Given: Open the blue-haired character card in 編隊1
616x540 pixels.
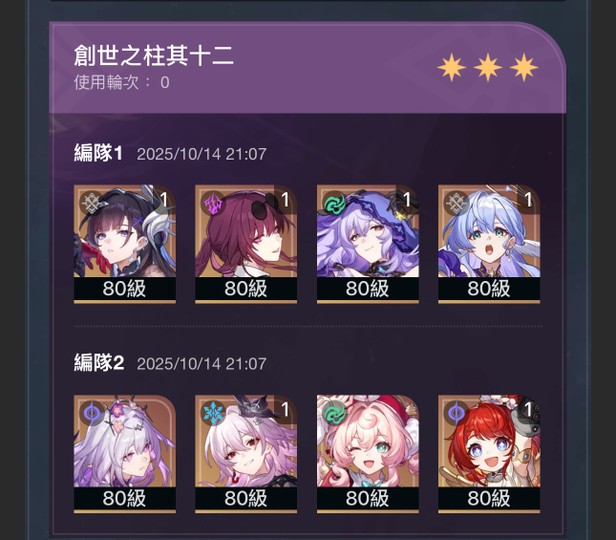Looking at the screenshot, I should (488, 243).
